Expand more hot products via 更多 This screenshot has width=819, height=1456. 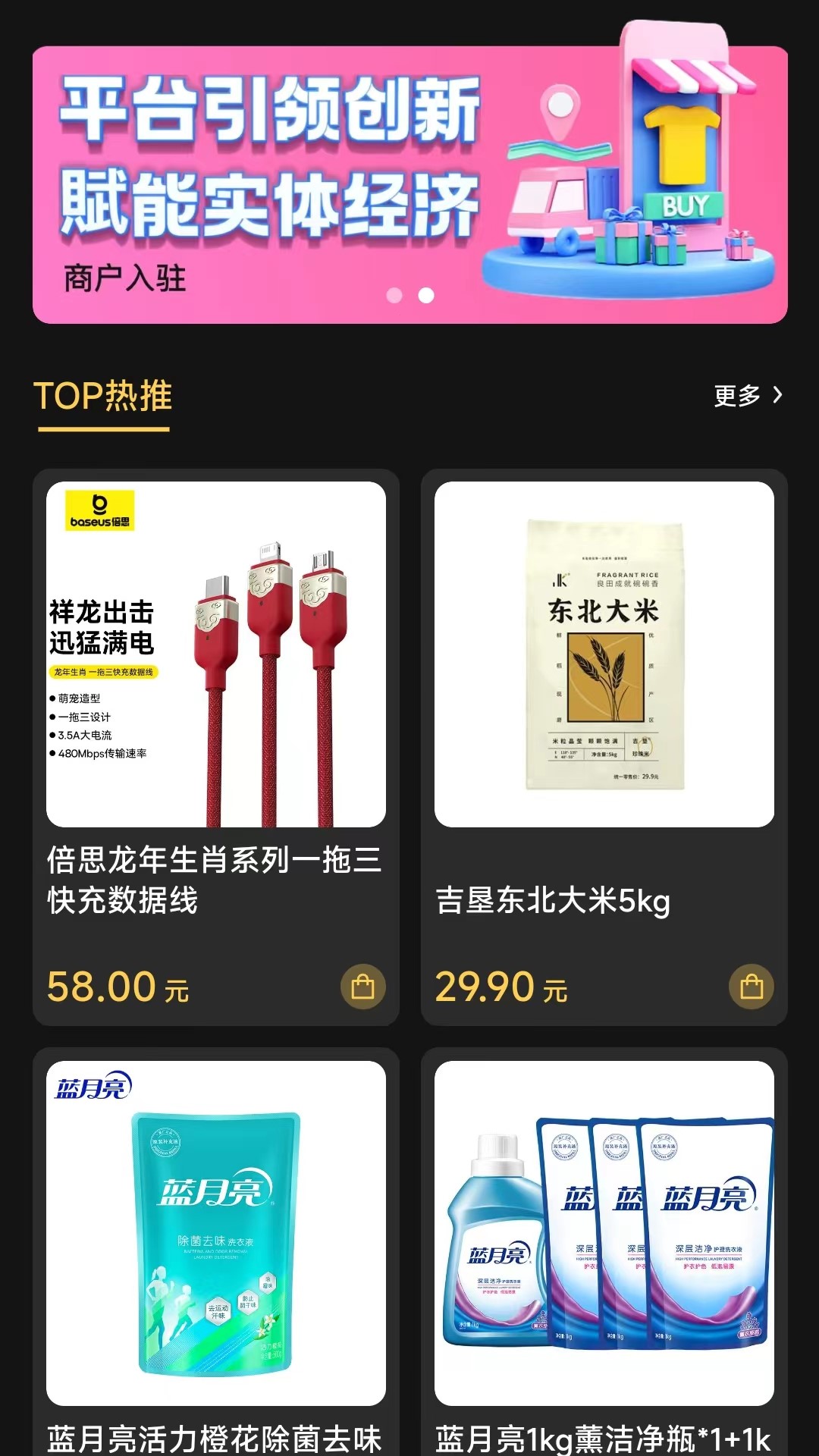tap(737, 395)
